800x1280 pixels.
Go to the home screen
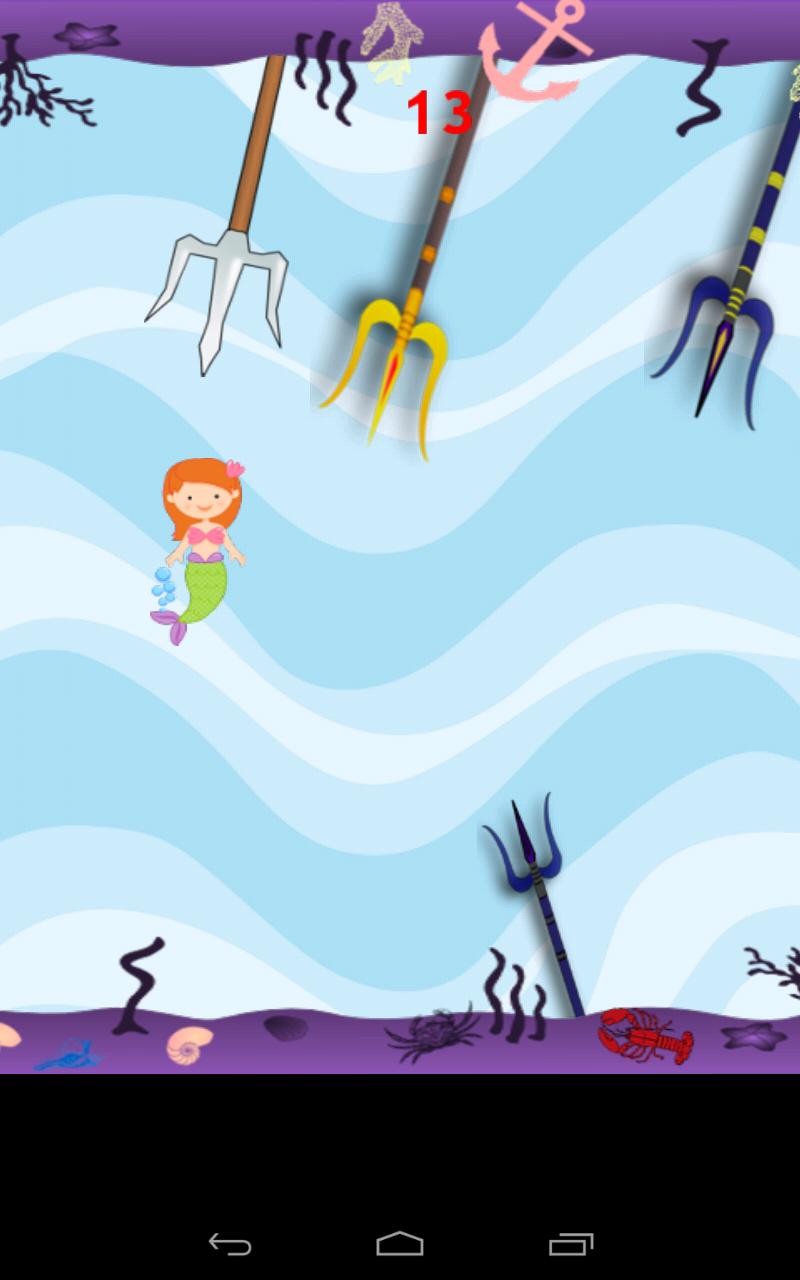click(x=400, y=1244)
